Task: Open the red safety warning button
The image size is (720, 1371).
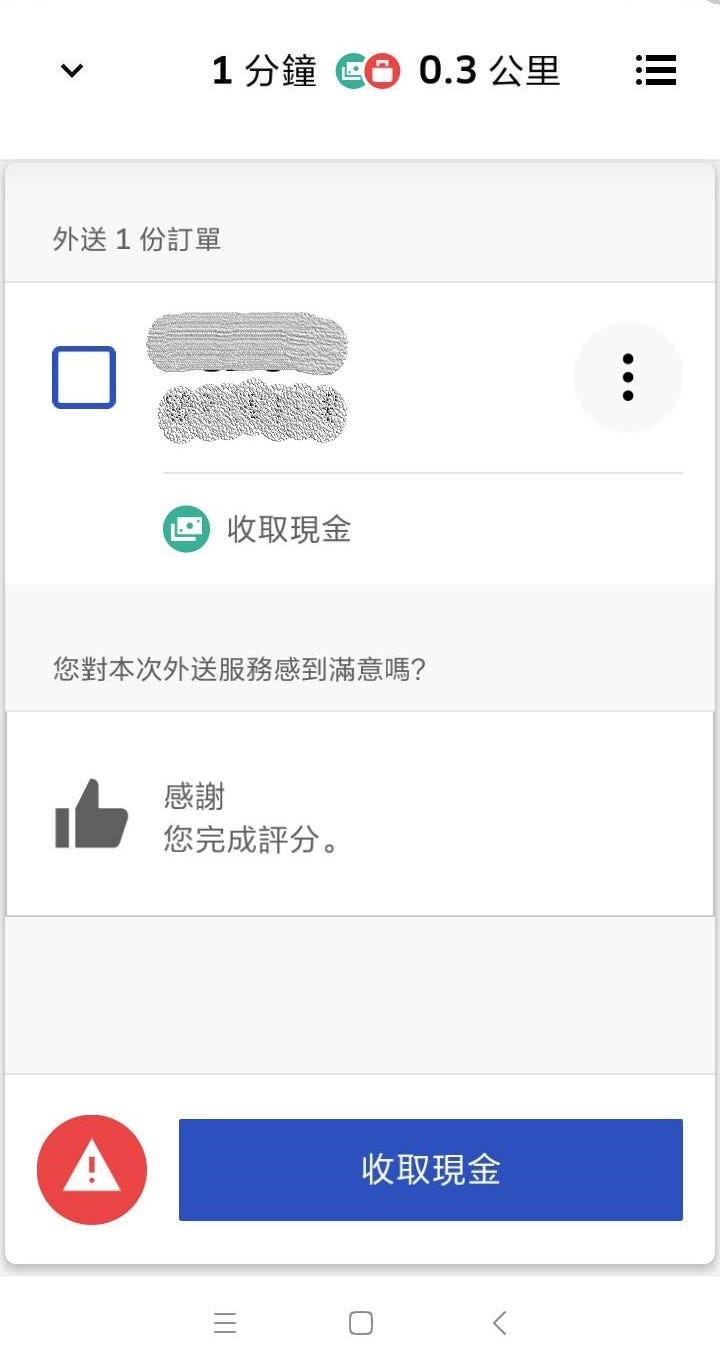Action: (x=92, y=1169)
